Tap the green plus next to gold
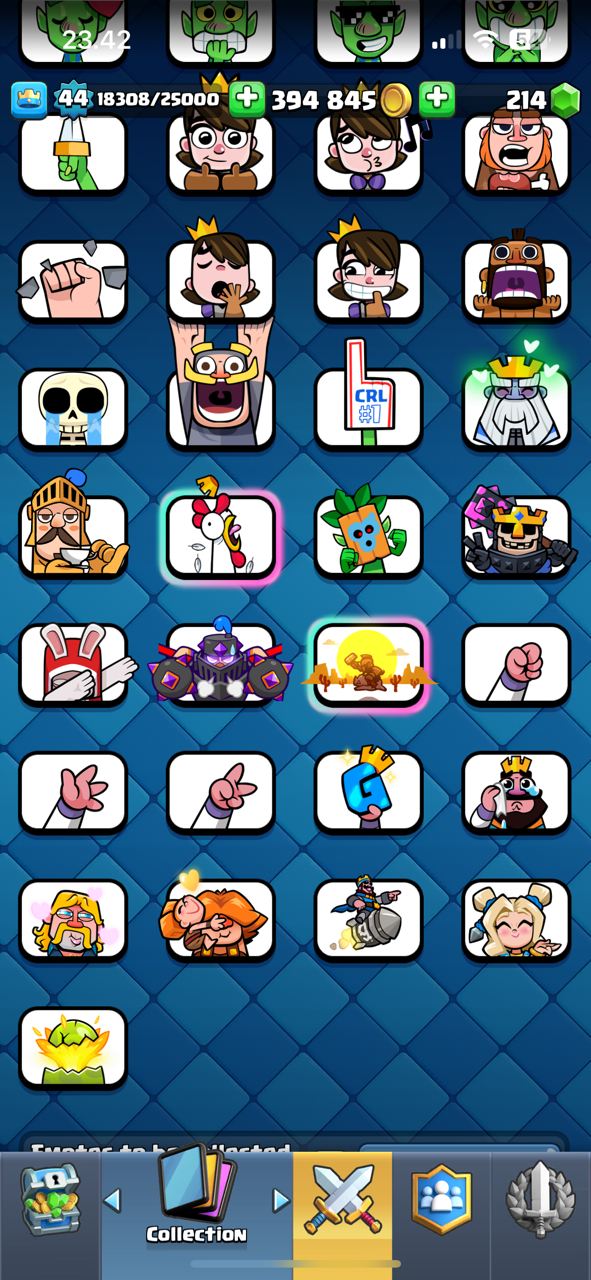 [x=247, y=99]
